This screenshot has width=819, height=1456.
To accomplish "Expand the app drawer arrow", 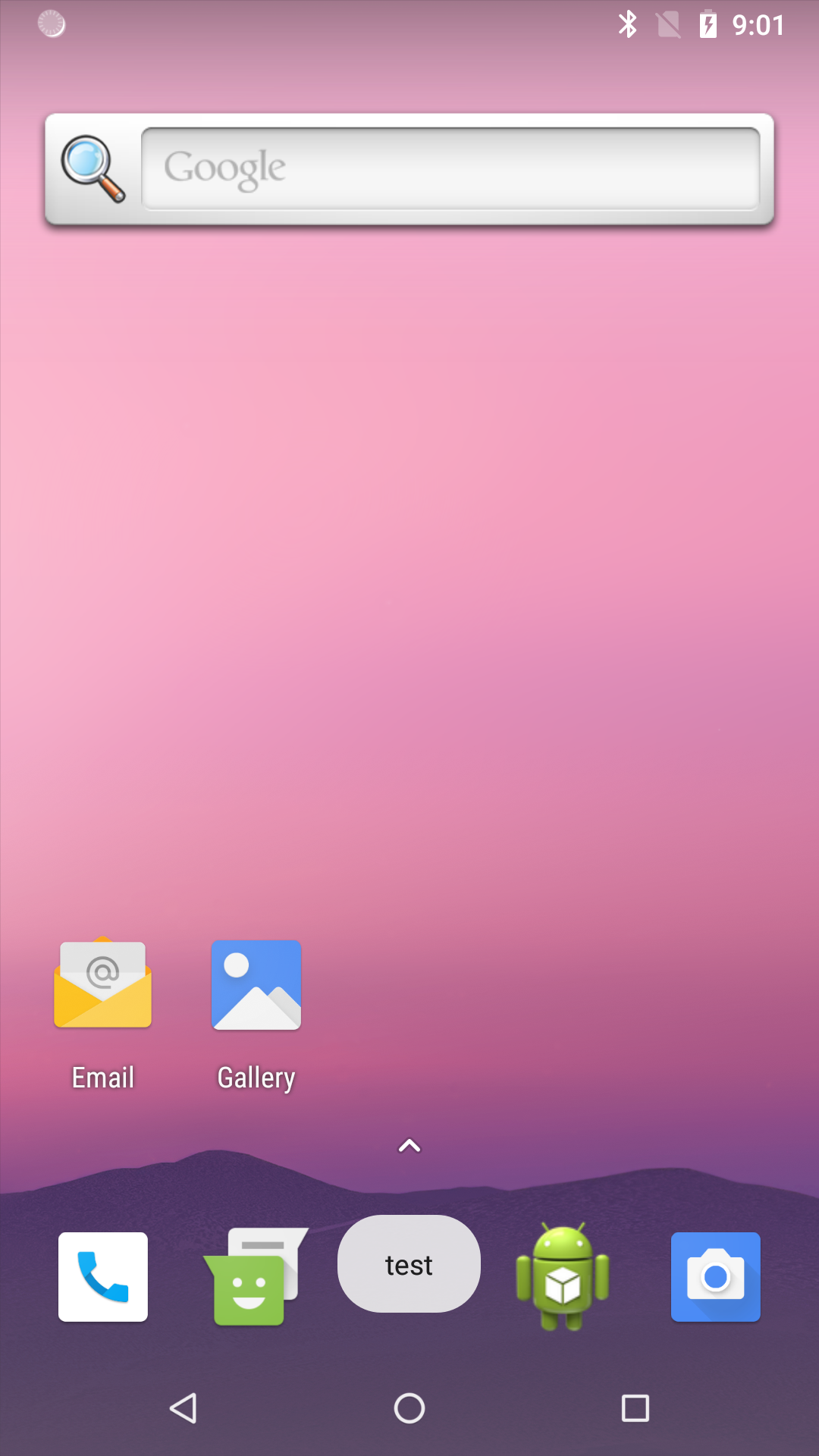I will pyautogui.click(x=409, y=1146).
